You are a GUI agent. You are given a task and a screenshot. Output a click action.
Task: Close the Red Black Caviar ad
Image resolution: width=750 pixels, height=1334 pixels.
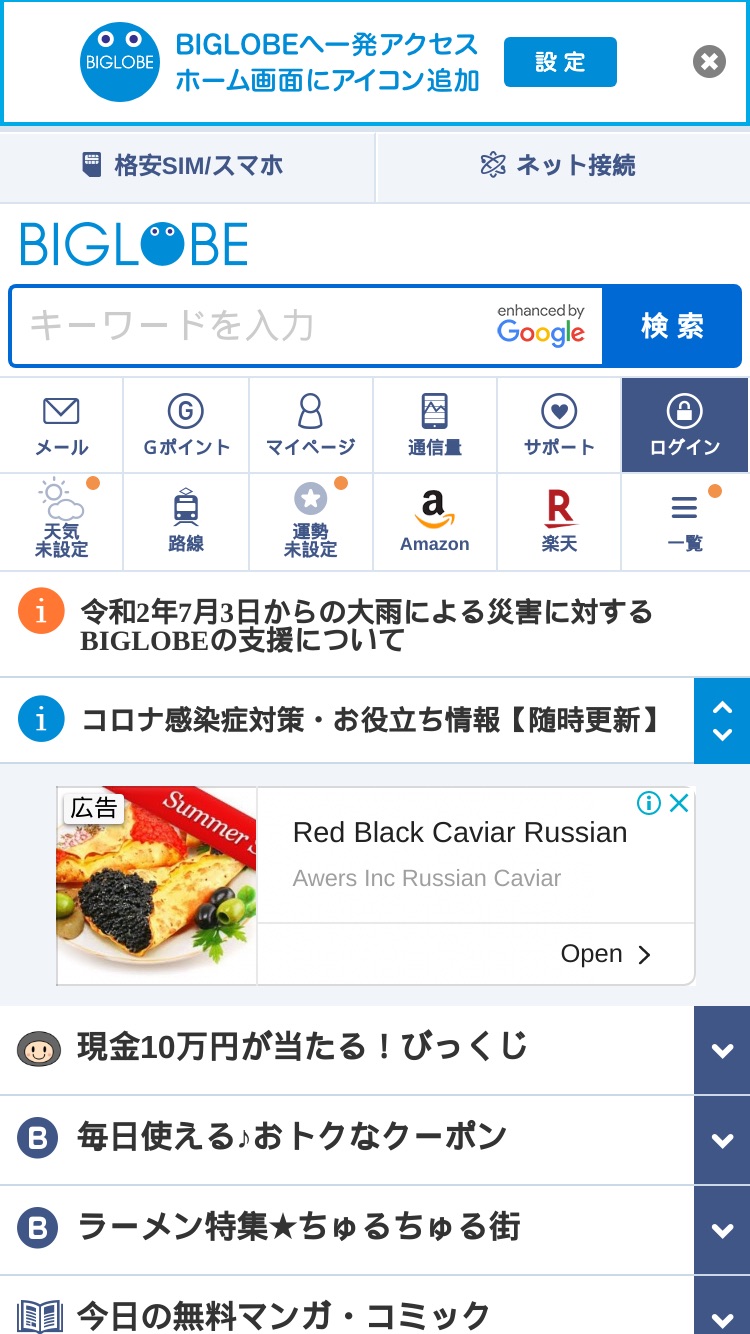pos(679,803)
